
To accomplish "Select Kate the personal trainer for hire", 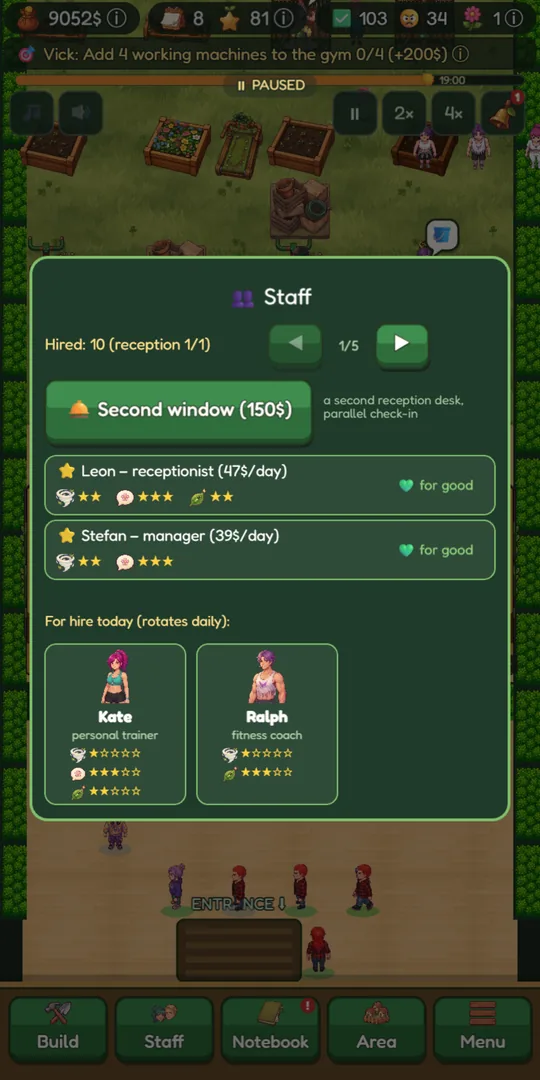I will click(115, 724).
